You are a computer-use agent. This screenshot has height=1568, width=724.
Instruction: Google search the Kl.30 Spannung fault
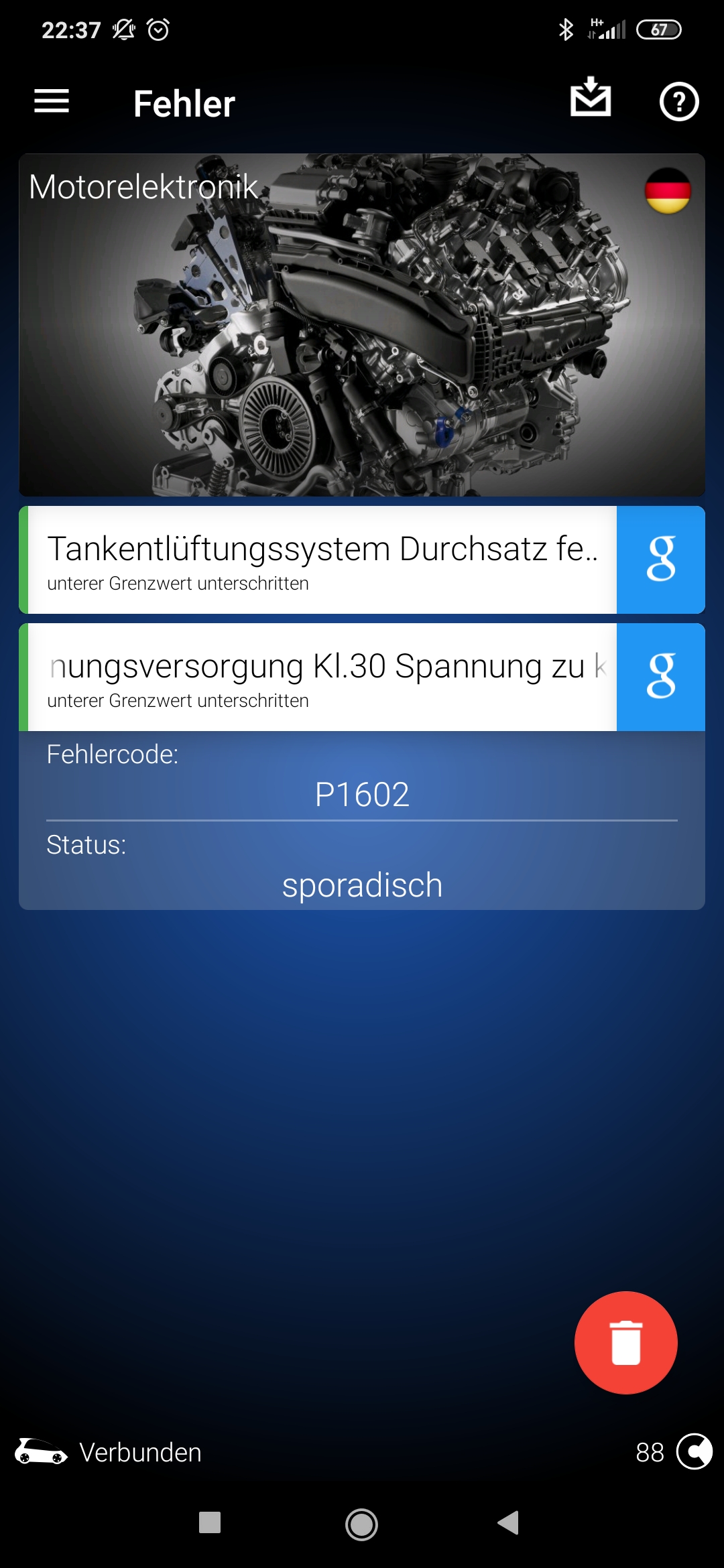click(x=661, y=677)
